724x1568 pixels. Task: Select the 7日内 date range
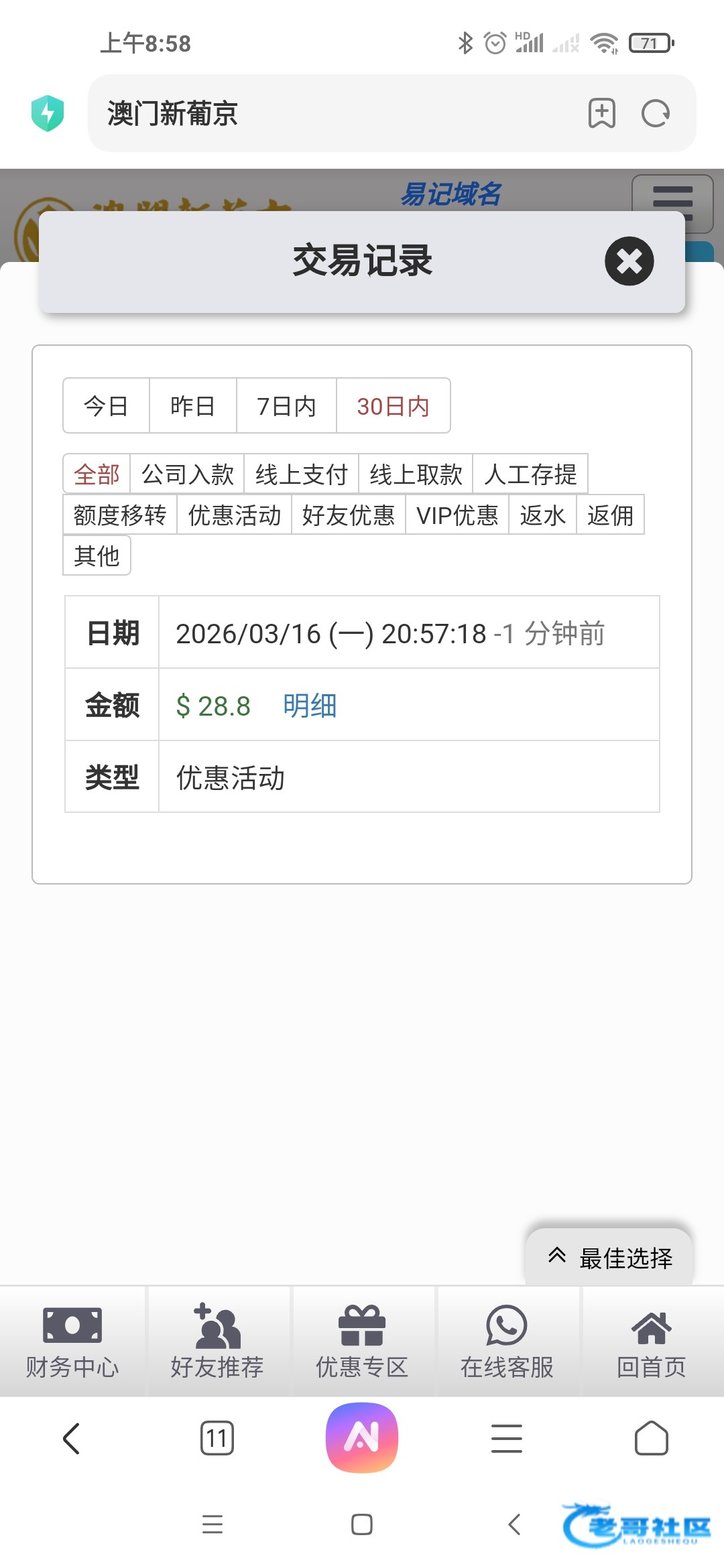coord(286,406)
